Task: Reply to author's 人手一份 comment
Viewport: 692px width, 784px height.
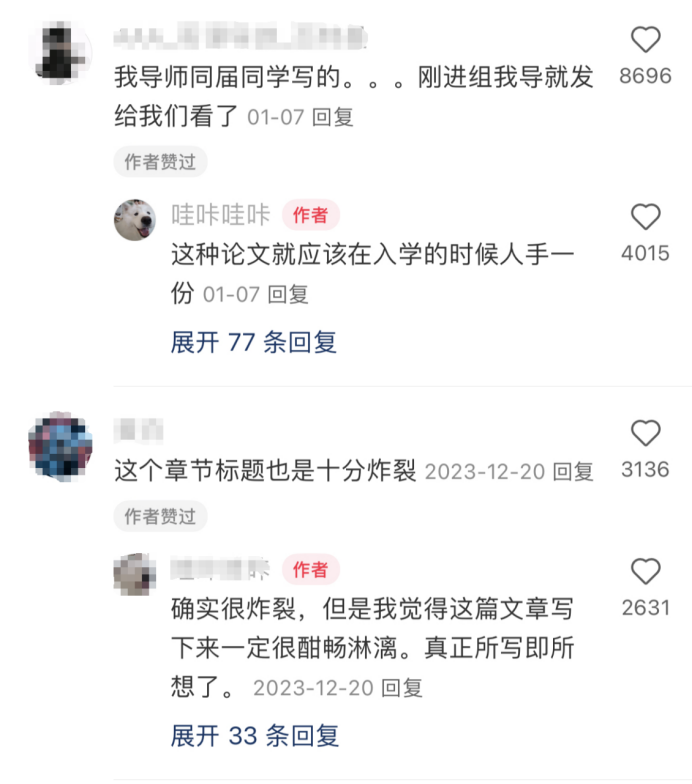Action: 287,294
